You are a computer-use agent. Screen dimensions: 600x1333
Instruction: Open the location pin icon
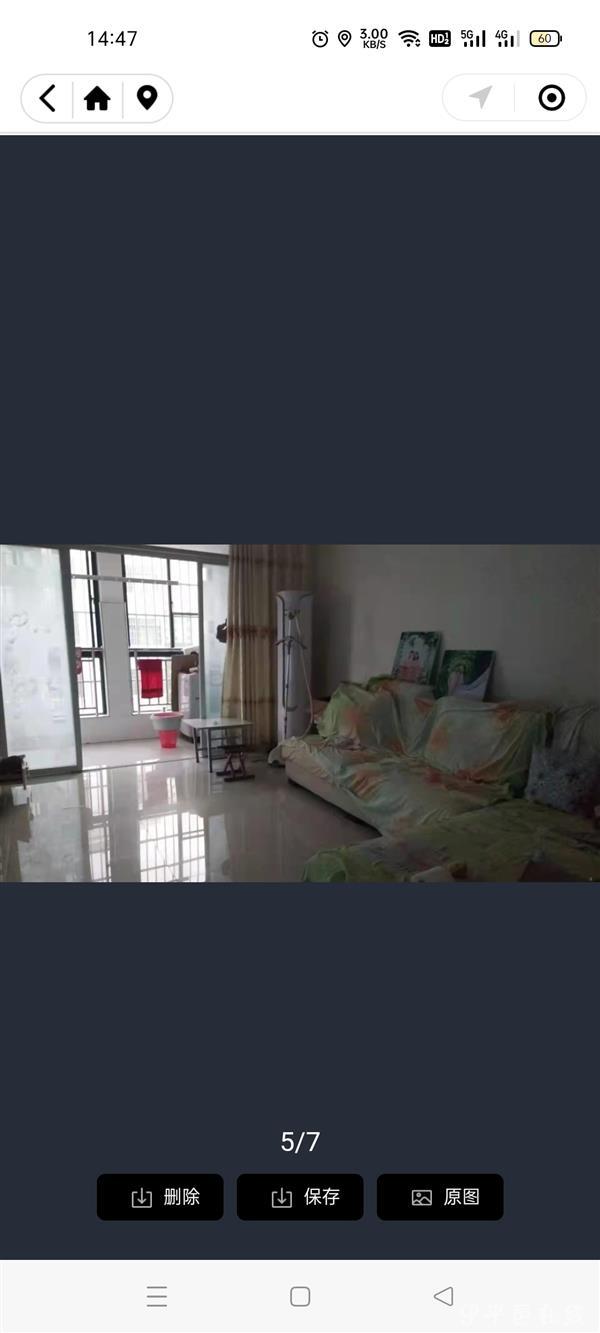pos(147,98)
